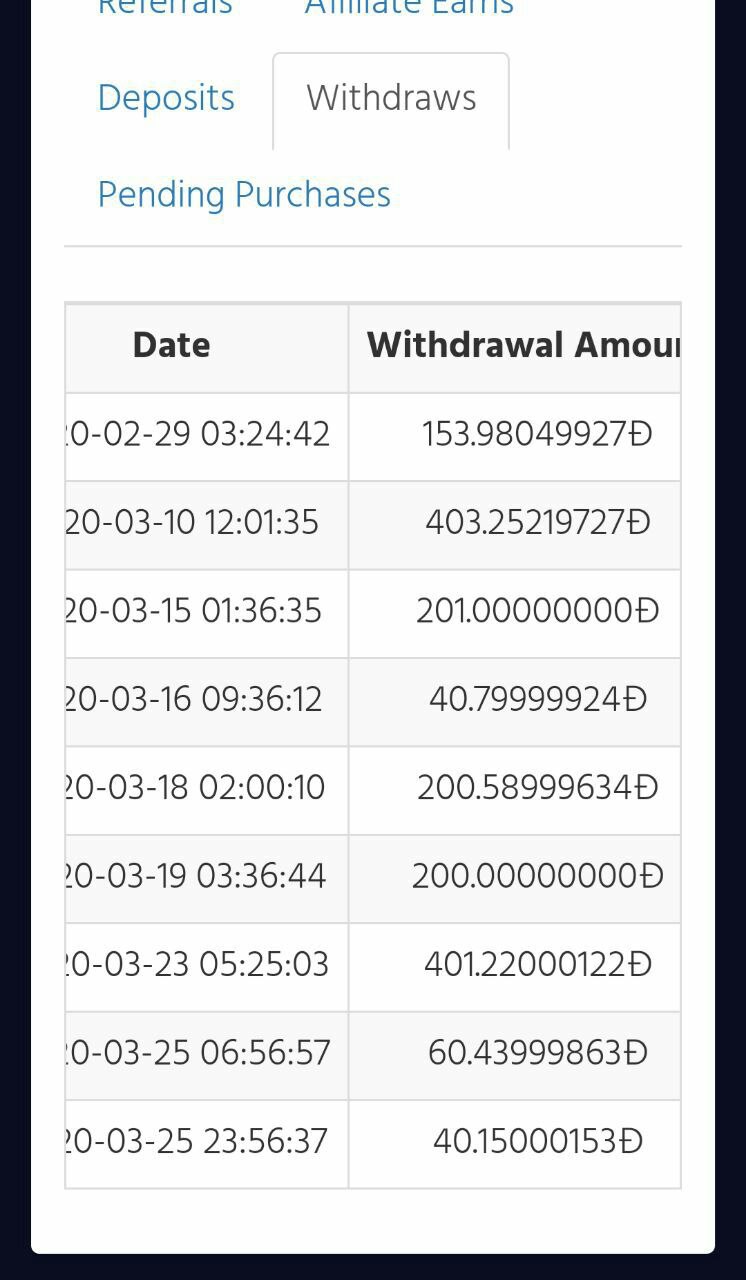Switch to the Deposits tab
746x1280 pixels.
166,98
